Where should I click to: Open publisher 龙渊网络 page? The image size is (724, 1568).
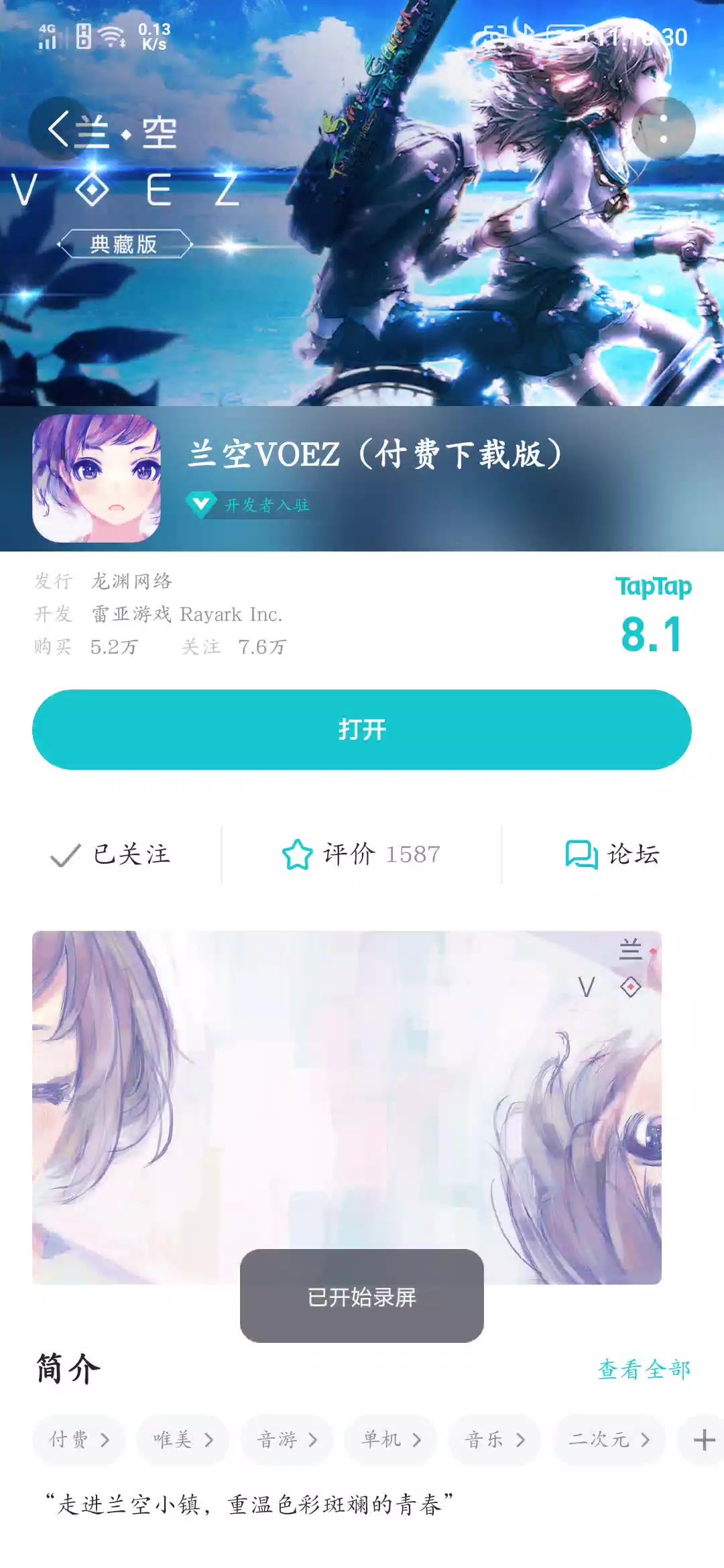[131, 581]
